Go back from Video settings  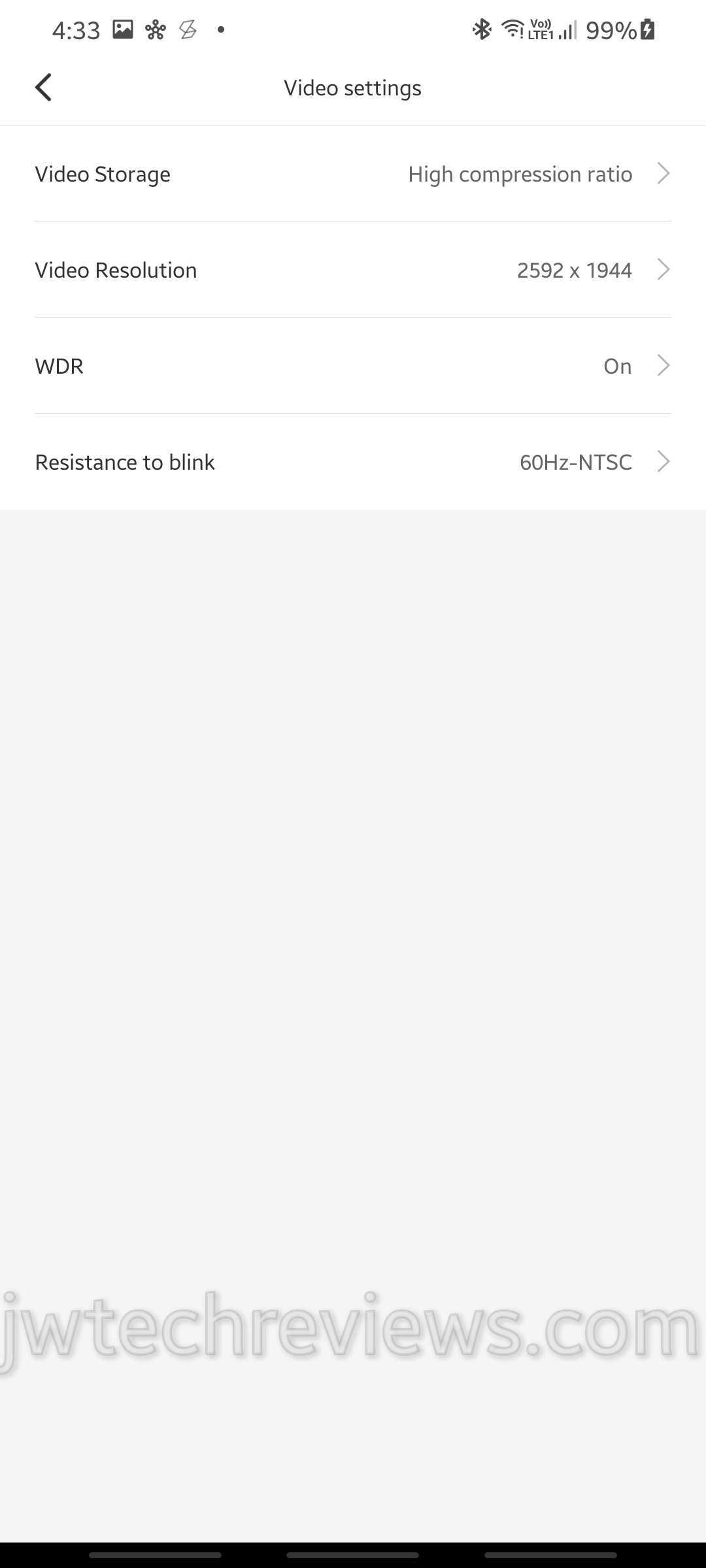(x=43, y=88)
